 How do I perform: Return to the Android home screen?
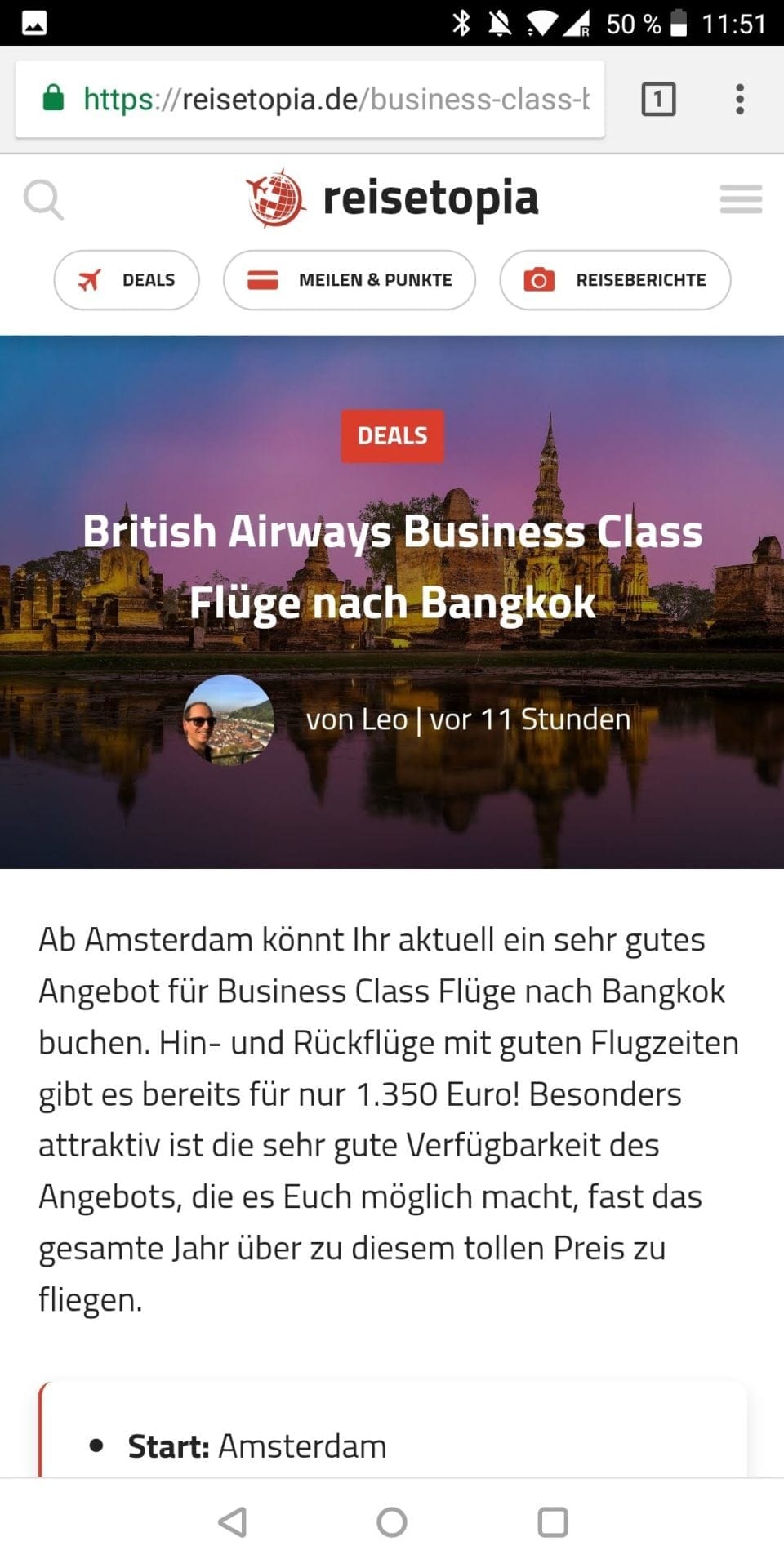click(392, 1521)
